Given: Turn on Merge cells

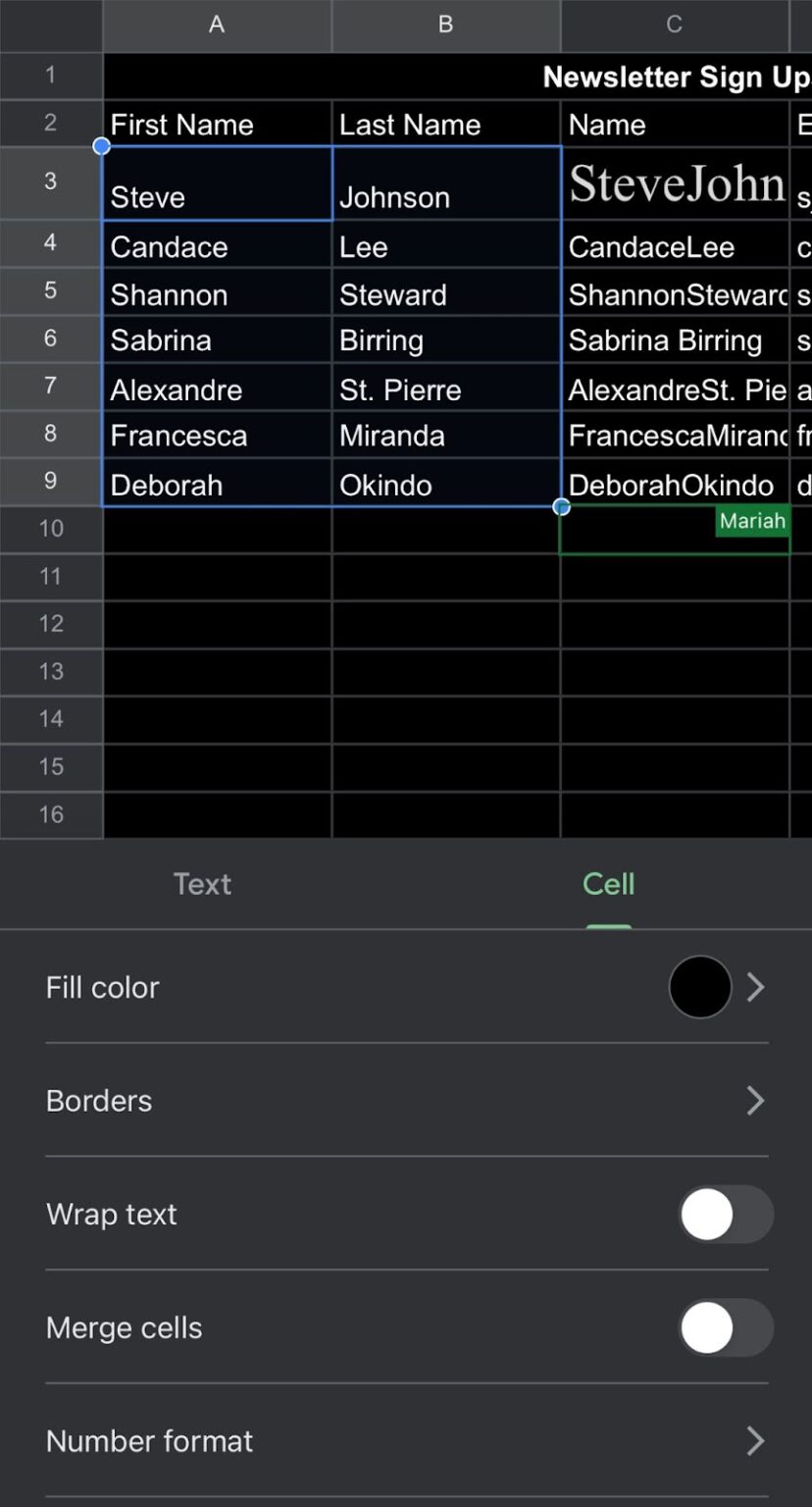Looking at the screenshot, I should pyautogui.click(x=726, y=1327).
